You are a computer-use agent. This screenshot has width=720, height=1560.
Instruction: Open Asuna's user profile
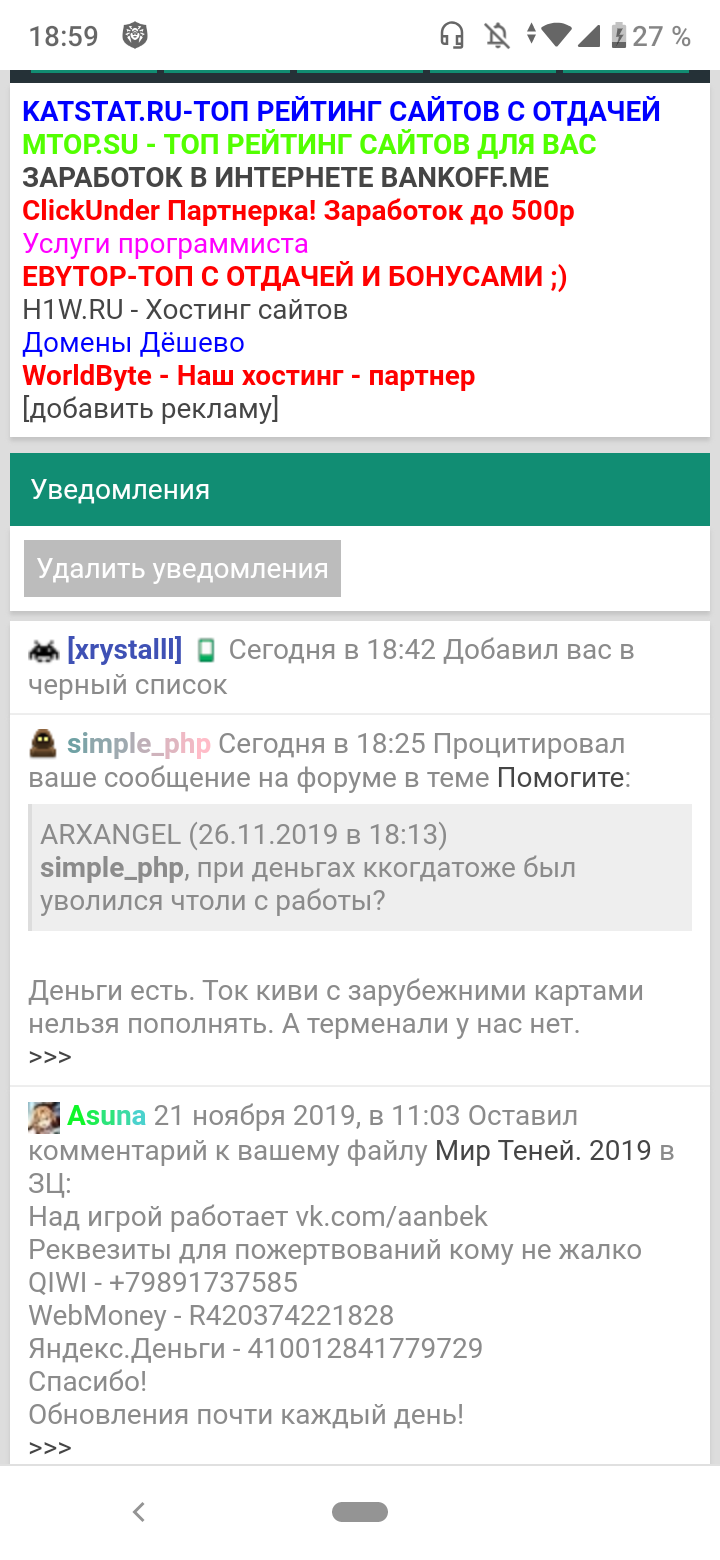106,1116
